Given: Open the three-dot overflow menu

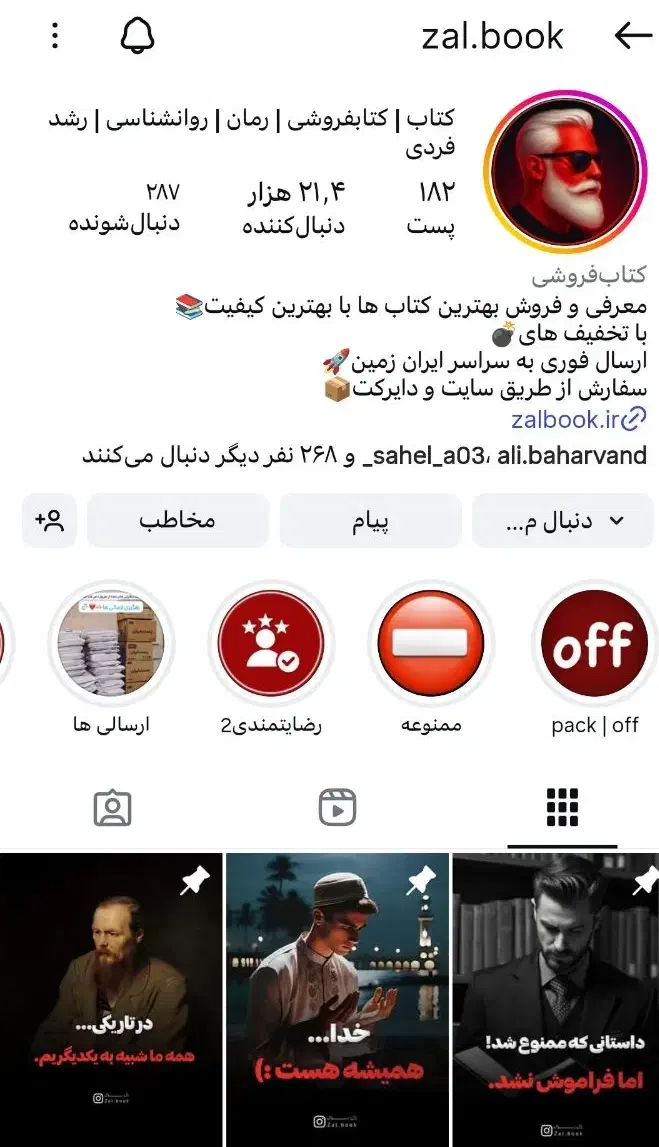Looking at the screenshot, I should pos(55,37).
